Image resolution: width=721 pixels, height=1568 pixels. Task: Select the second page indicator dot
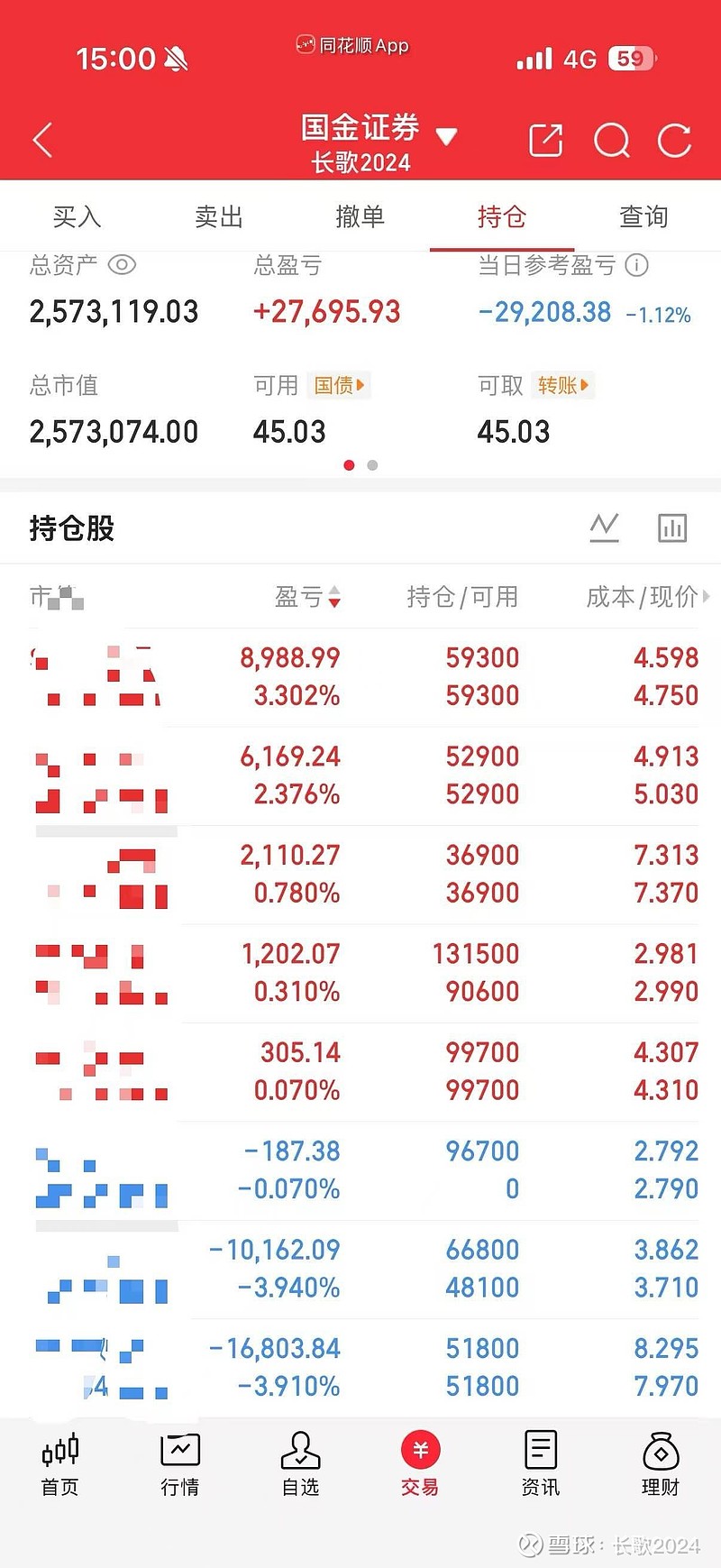[x=371, y=465]
